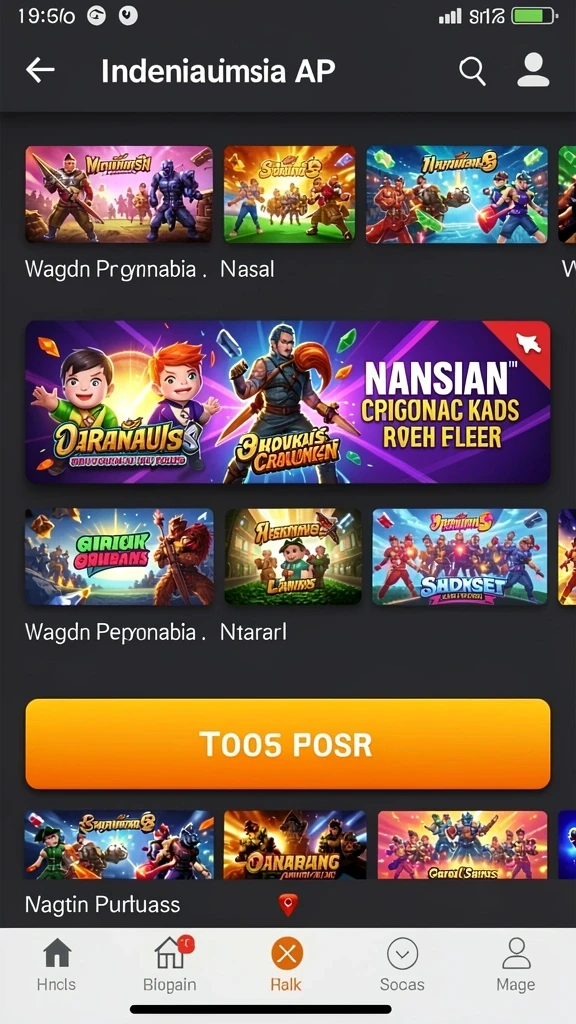Go back using the arrow

[x=40, y=70]
